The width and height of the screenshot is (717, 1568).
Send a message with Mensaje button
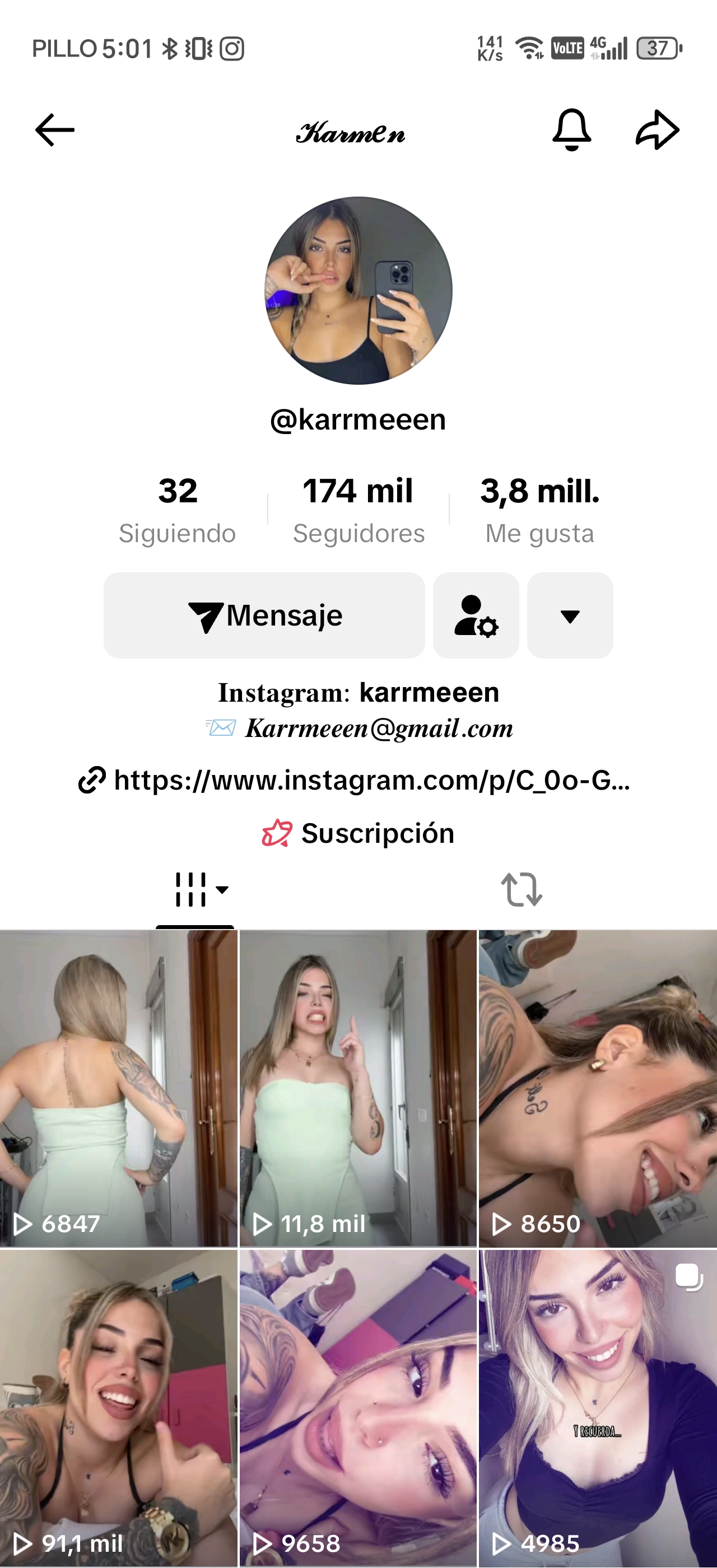coord(264,615)
